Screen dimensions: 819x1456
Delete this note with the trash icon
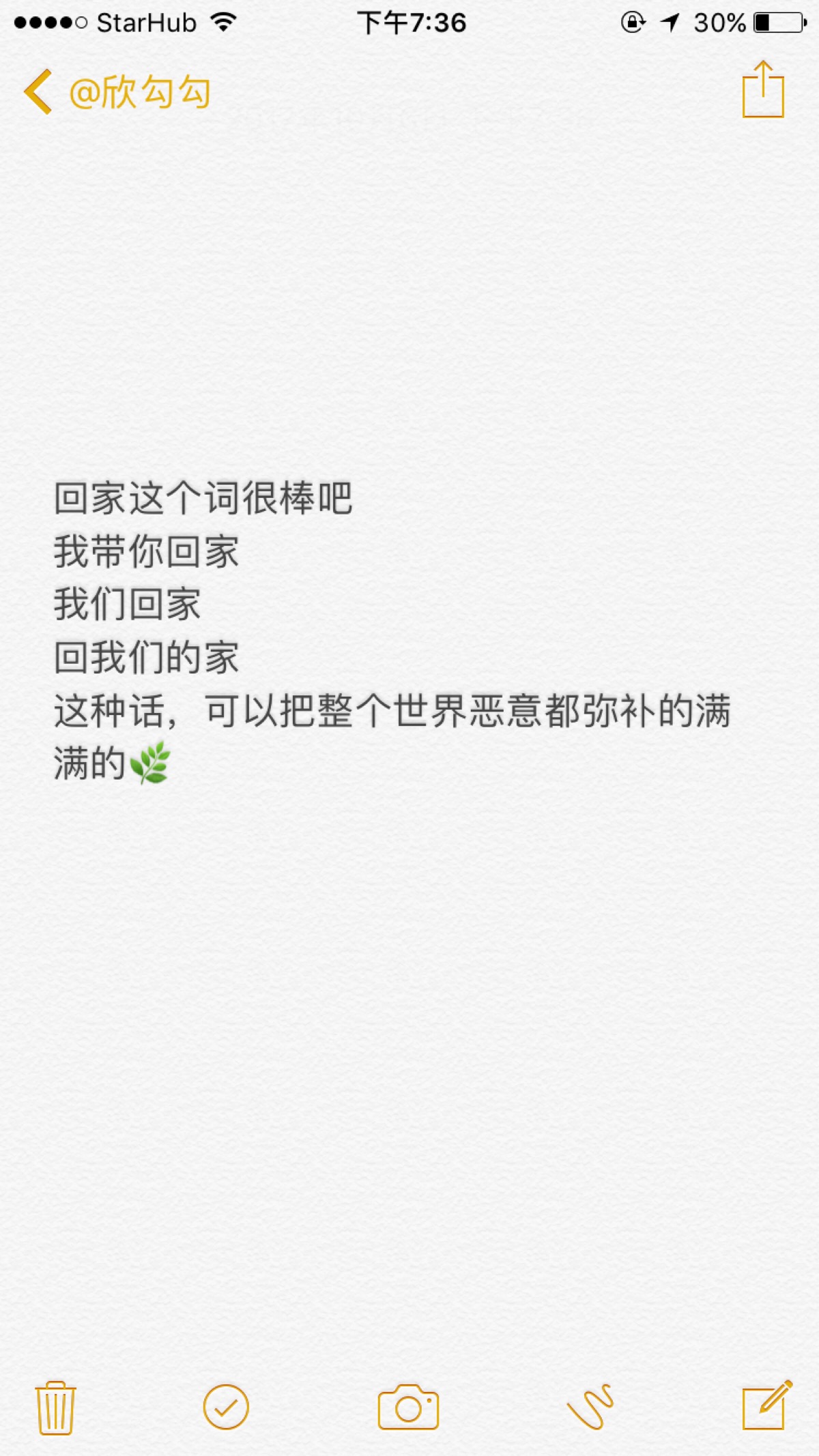[x=55, y=1408]
